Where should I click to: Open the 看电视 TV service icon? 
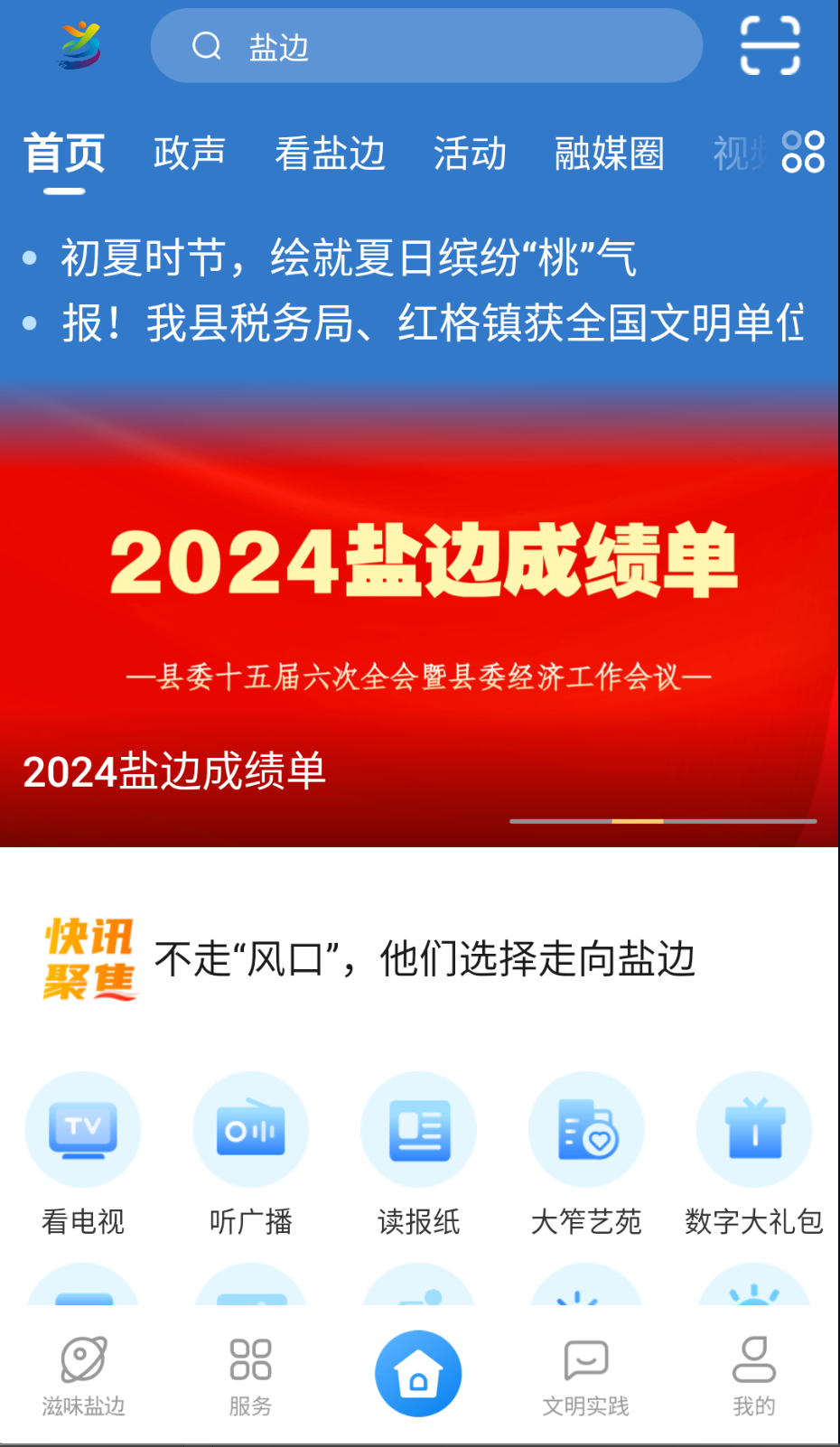click(x=82, y=1129)
